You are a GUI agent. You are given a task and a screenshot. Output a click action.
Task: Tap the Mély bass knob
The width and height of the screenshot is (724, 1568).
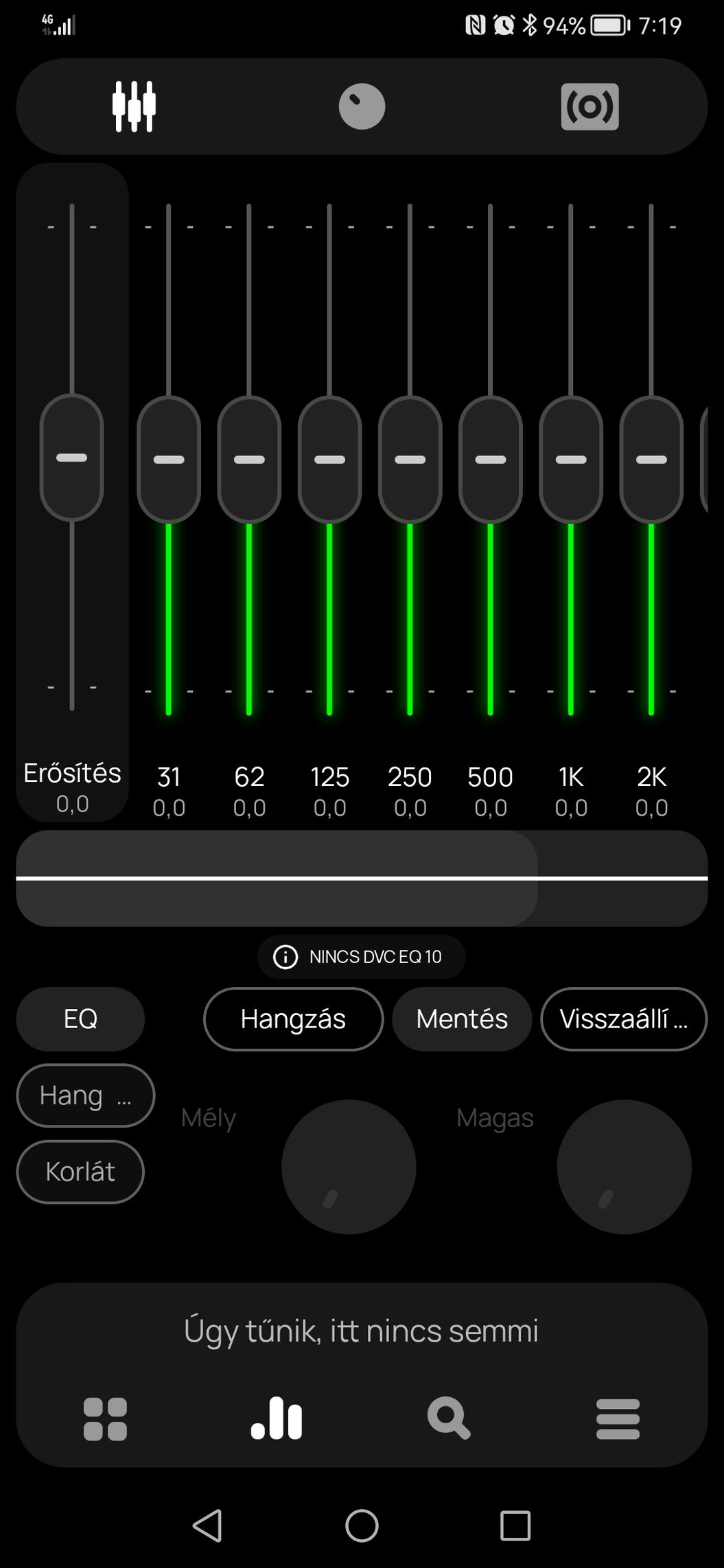[x=349, y=1167]
